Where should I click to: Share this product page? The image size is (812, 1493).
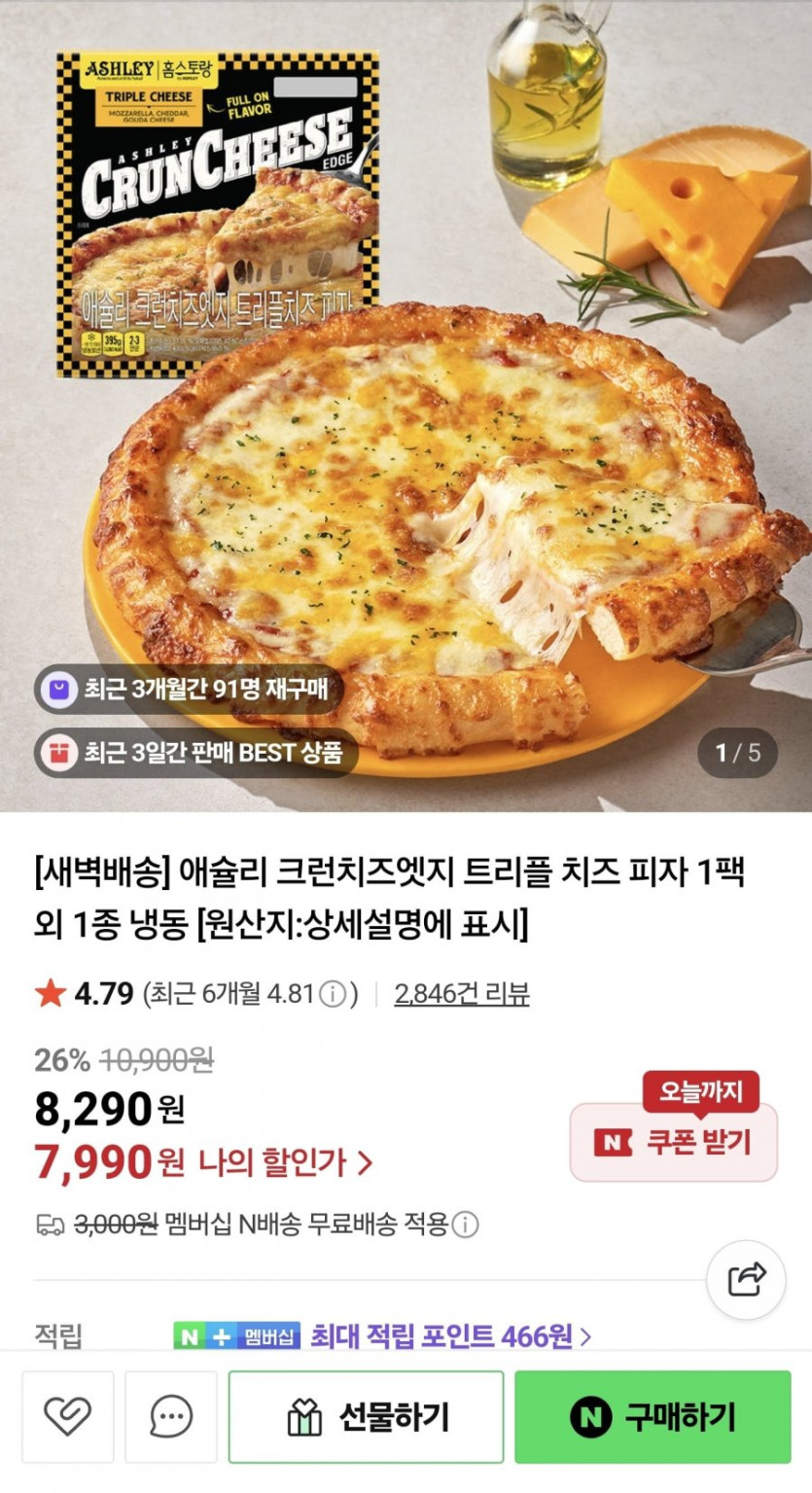(x=748, y=1278)
